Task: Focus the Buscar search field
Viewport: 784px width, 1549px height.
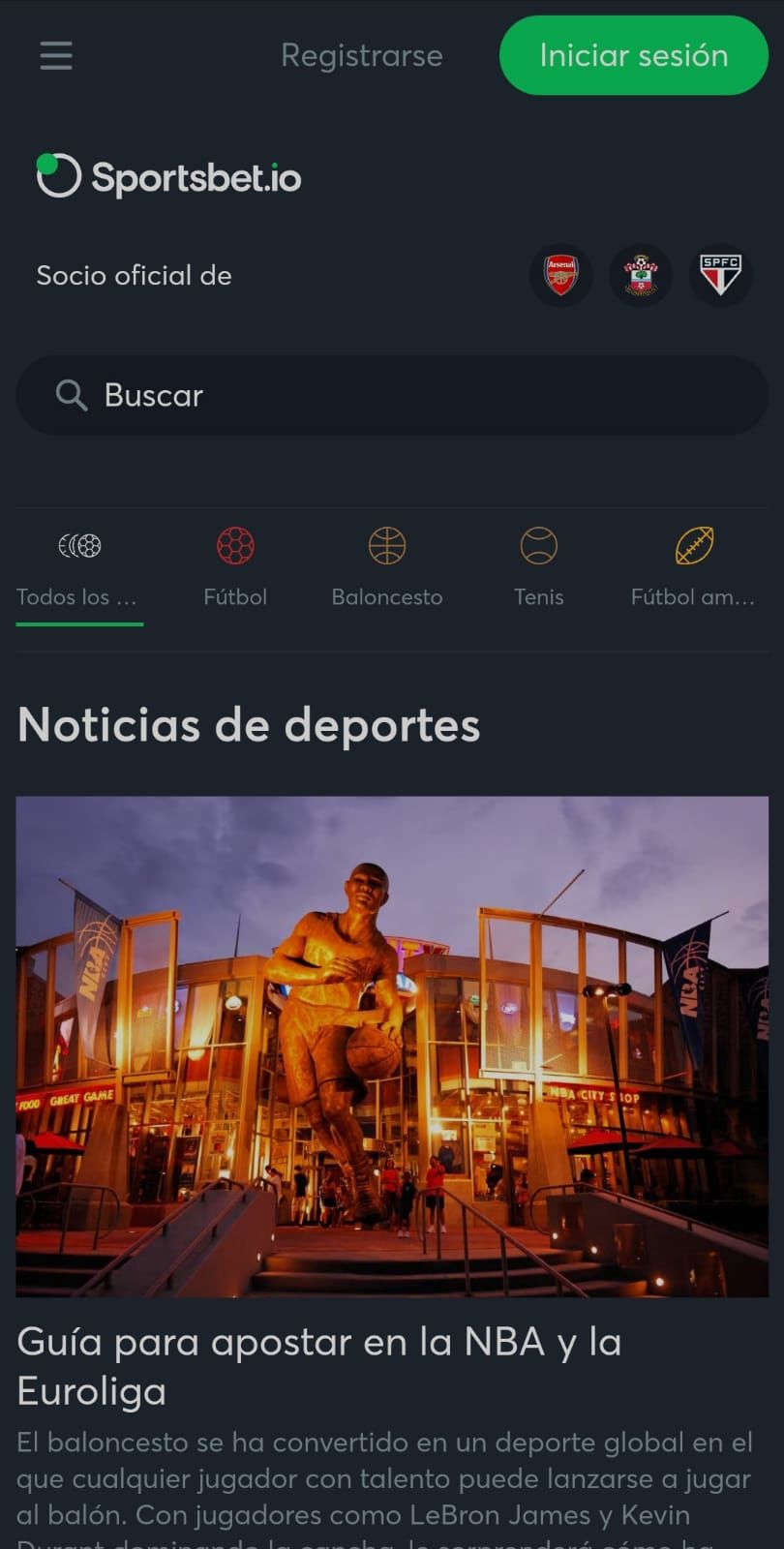Action: [391, 395]
